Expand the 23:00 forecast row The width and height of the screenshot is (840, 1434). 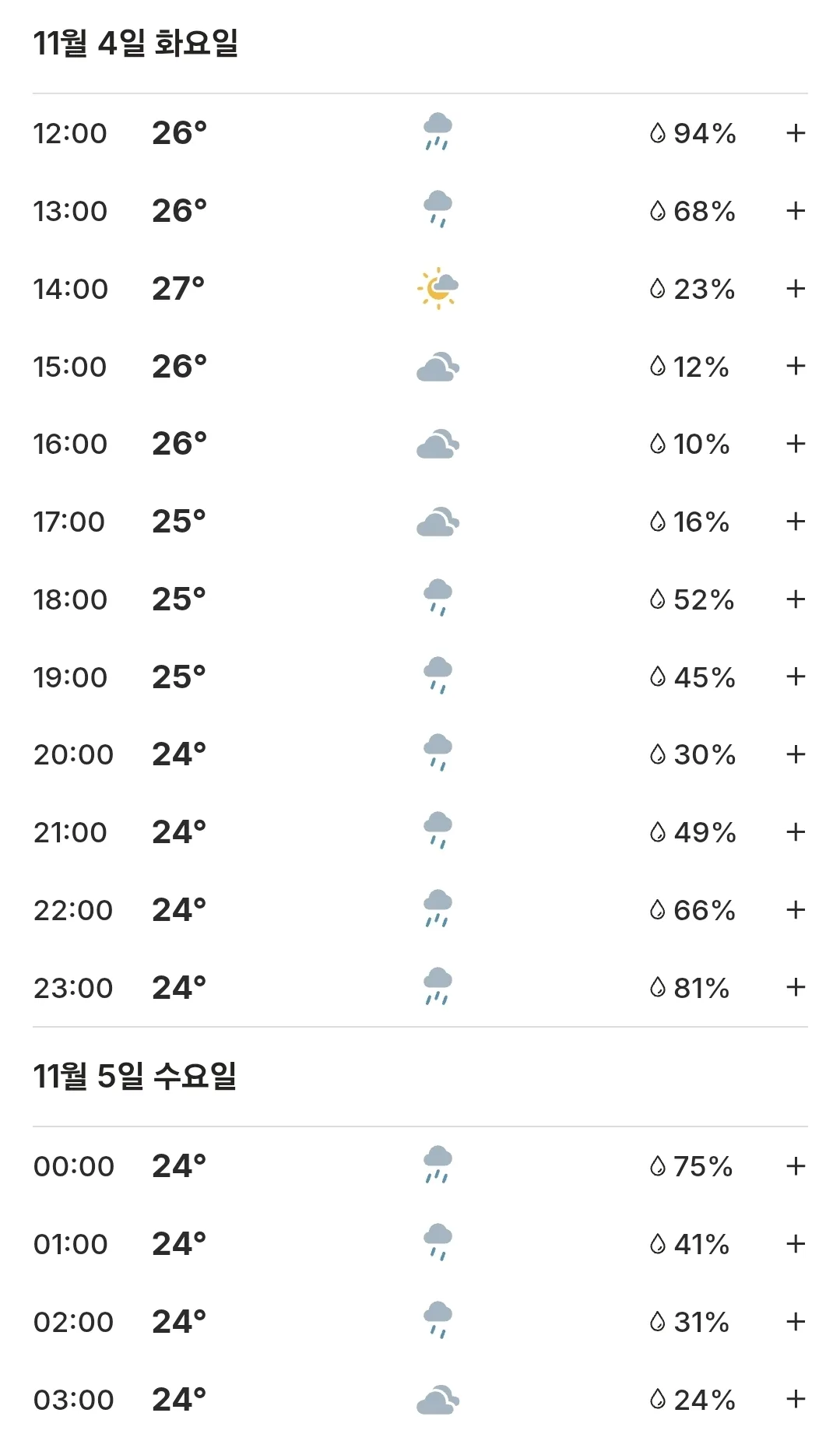pyautogui.click(x=795, y=987)
